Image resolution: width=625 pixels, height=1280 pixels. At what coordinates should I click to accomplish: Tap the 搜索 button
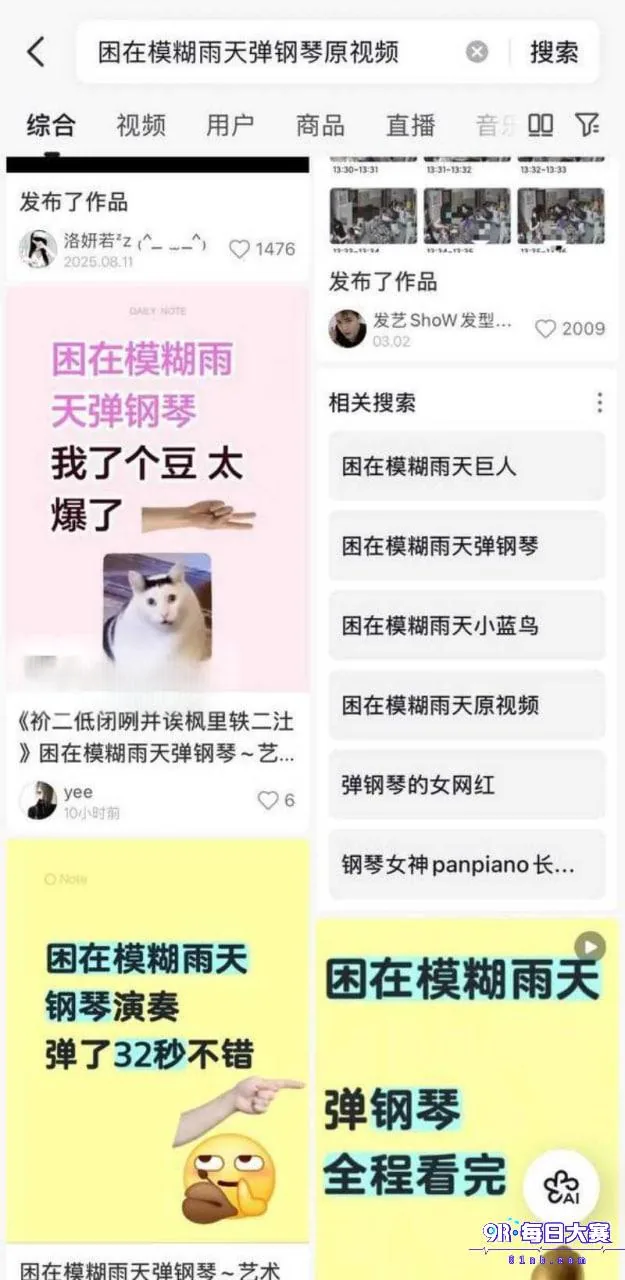pos(554,52)
